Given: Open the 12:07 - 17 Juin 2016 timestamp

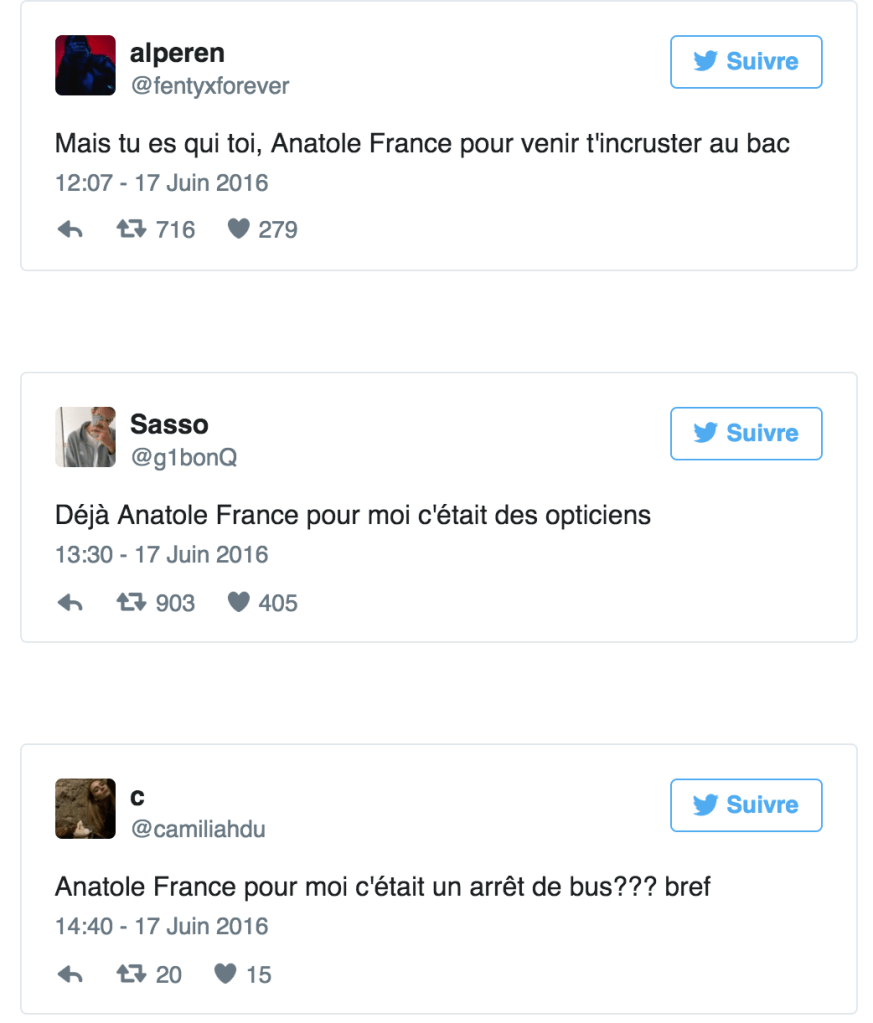Looking at the screenshot, I should [161, 183].
